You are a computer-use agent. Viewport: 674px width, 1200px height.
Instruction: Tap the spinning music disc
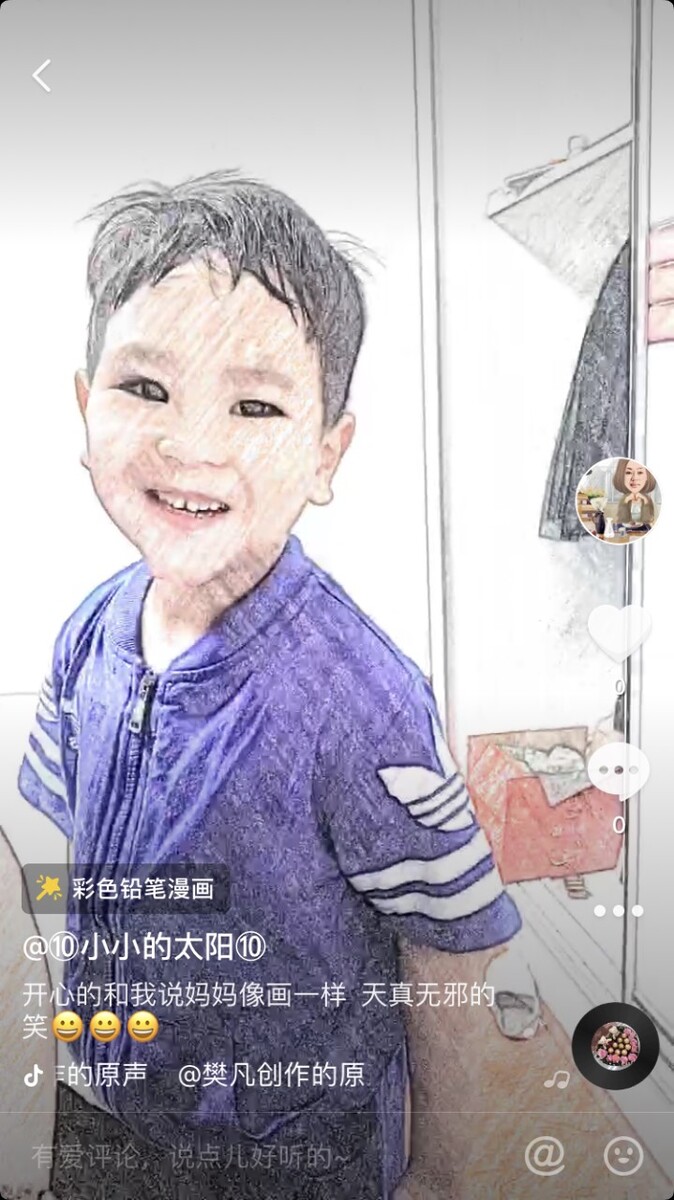coord(615,1046)
